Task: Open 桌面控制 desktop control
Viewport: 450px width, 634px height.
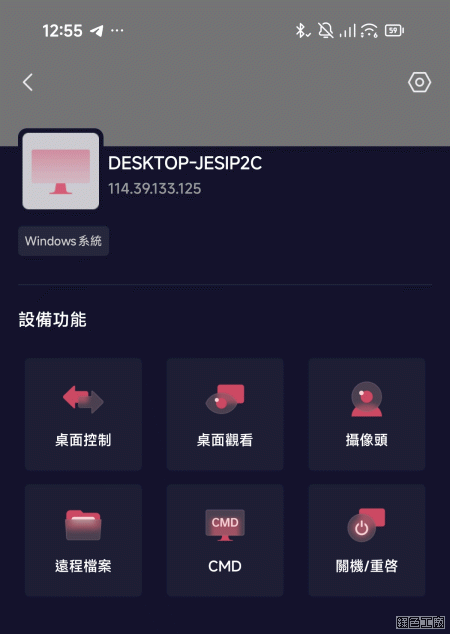Action: pos(83,414)
